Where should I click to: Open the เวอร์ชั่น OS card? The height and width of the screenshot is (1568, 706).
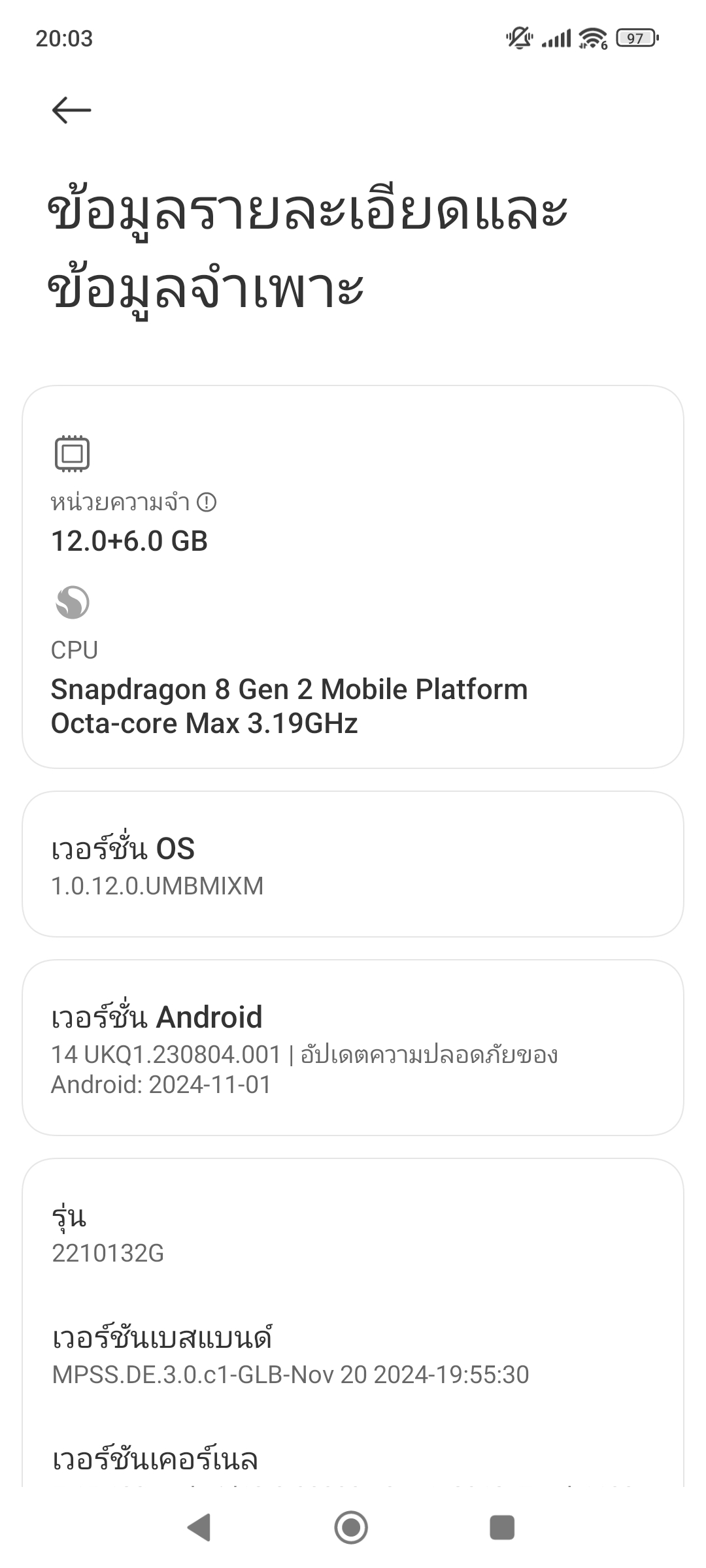point(353,864)
